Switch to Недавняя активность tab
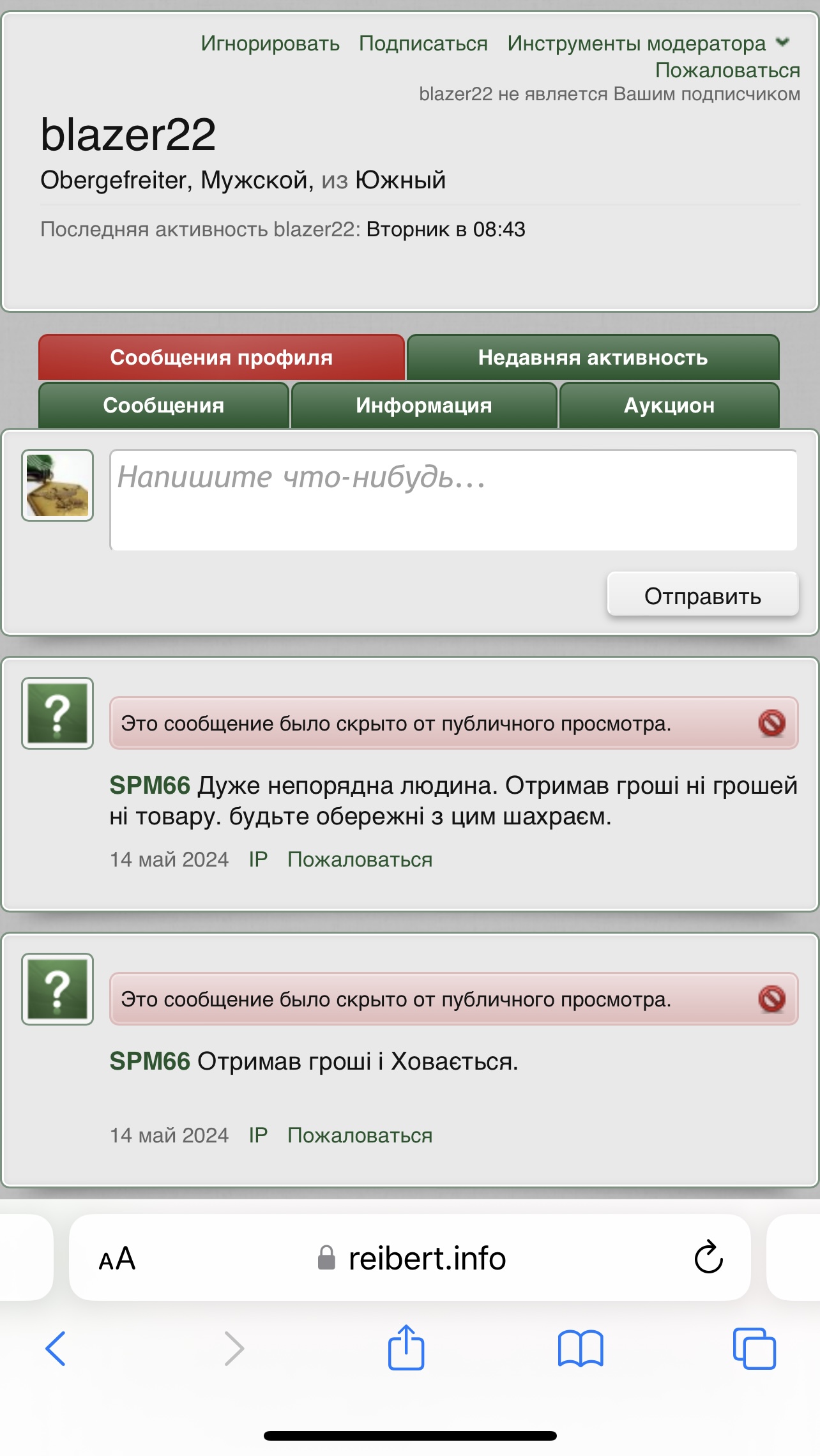820x1456 pixels. 593,358
